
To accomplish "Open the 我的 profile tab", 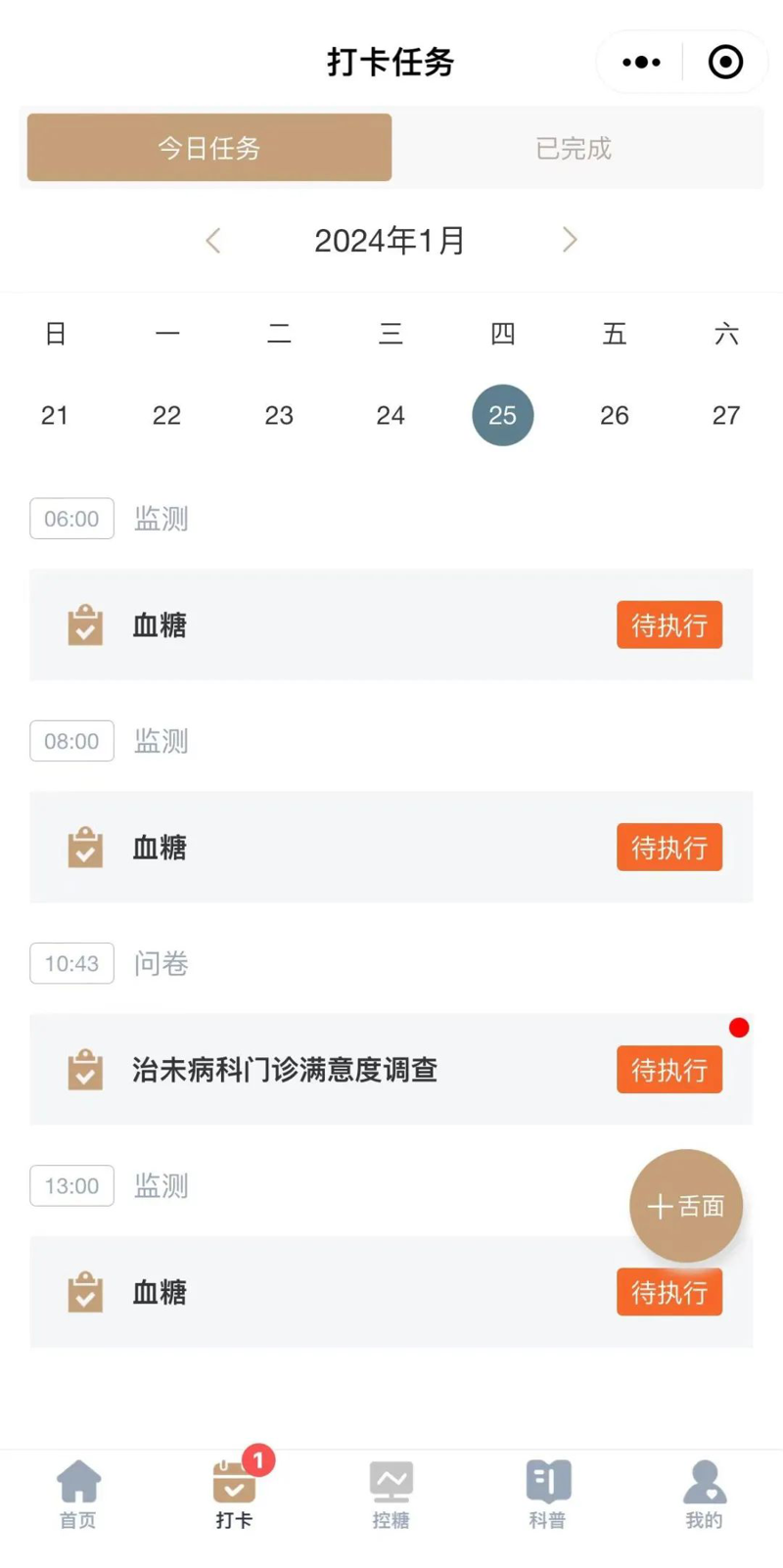I will pyautogui.click(x=704, y=1495).
